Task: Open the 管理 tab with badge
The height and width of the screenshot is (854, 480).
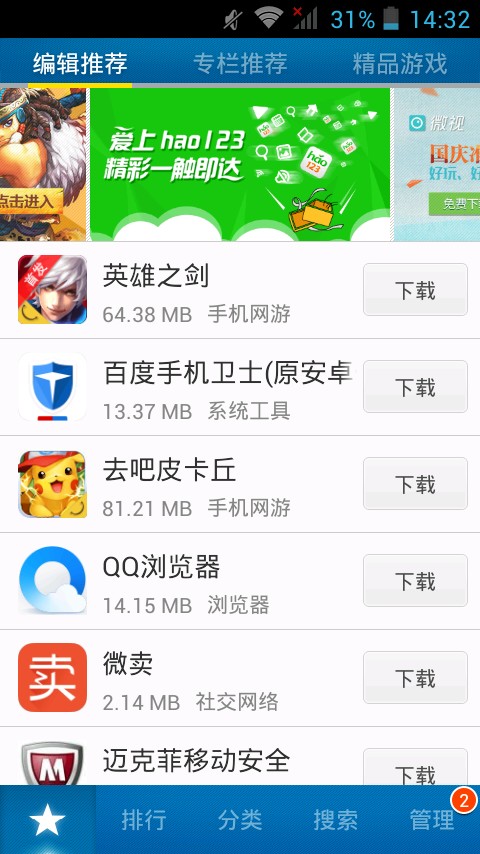Action: coord(432,820)
